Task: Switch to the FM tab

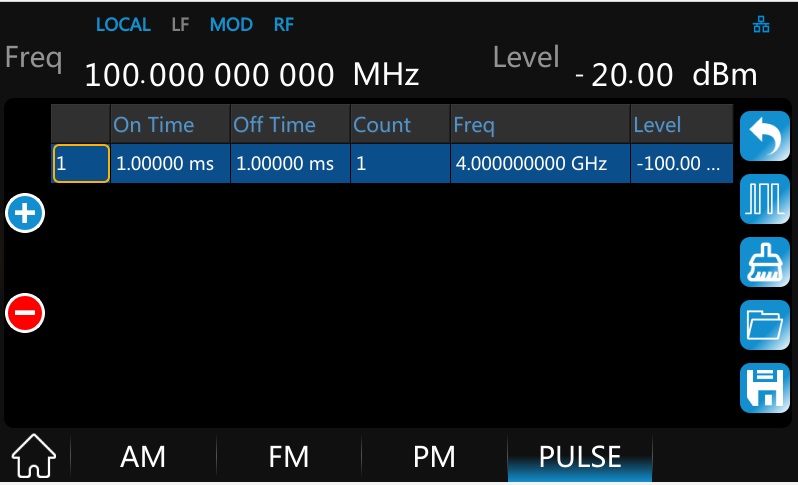Action: tap(289, 457)
